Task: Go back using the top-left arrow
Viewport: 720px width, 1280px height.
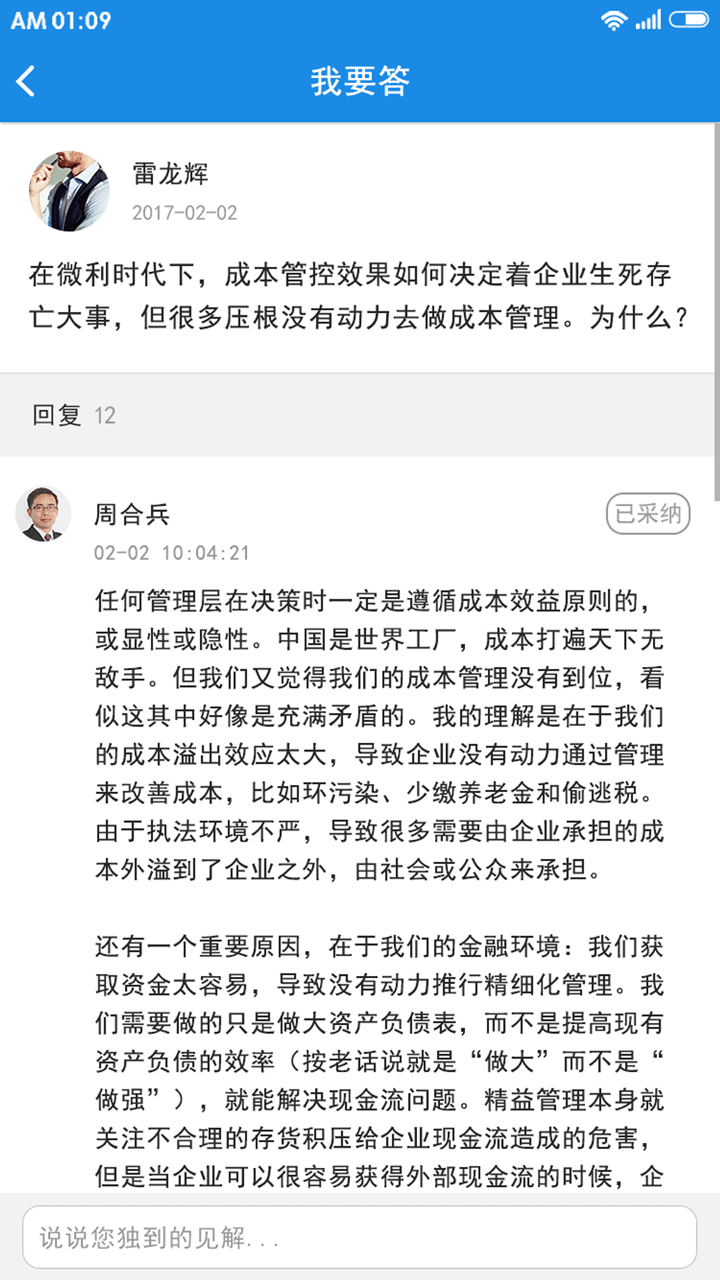Action: click(x=27, y=81)
